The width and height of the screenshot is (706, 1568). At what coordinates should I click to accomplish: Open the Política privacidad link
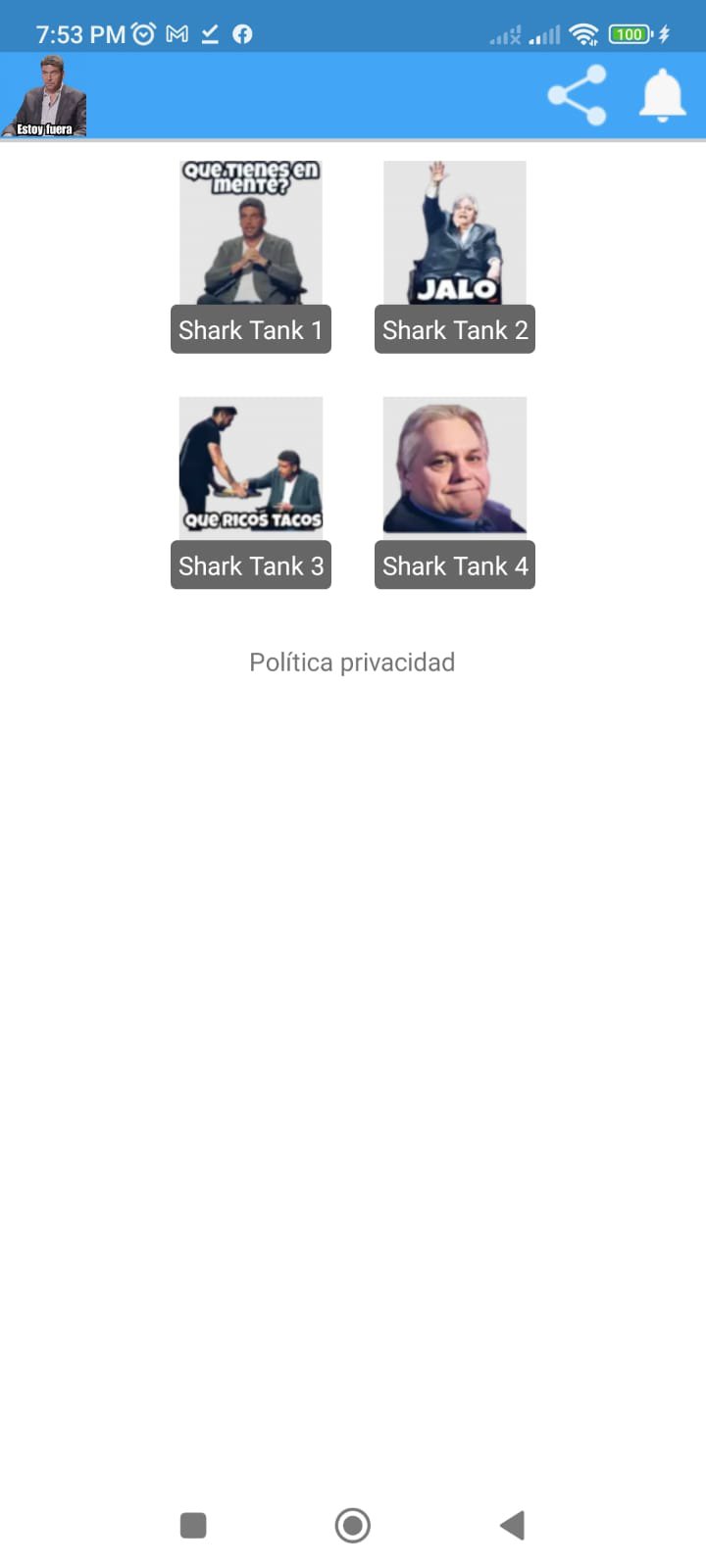click(x=352, y=661)
